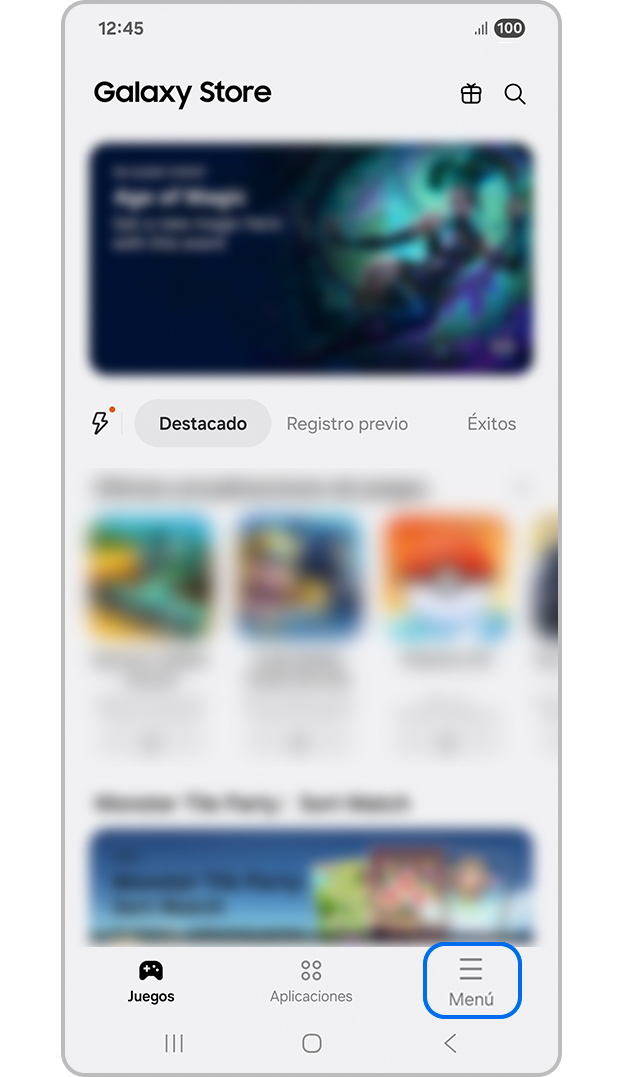Go to the Juegos tab
The height and width of the screenshot is (1077, 624).
(x=151, y=980)
